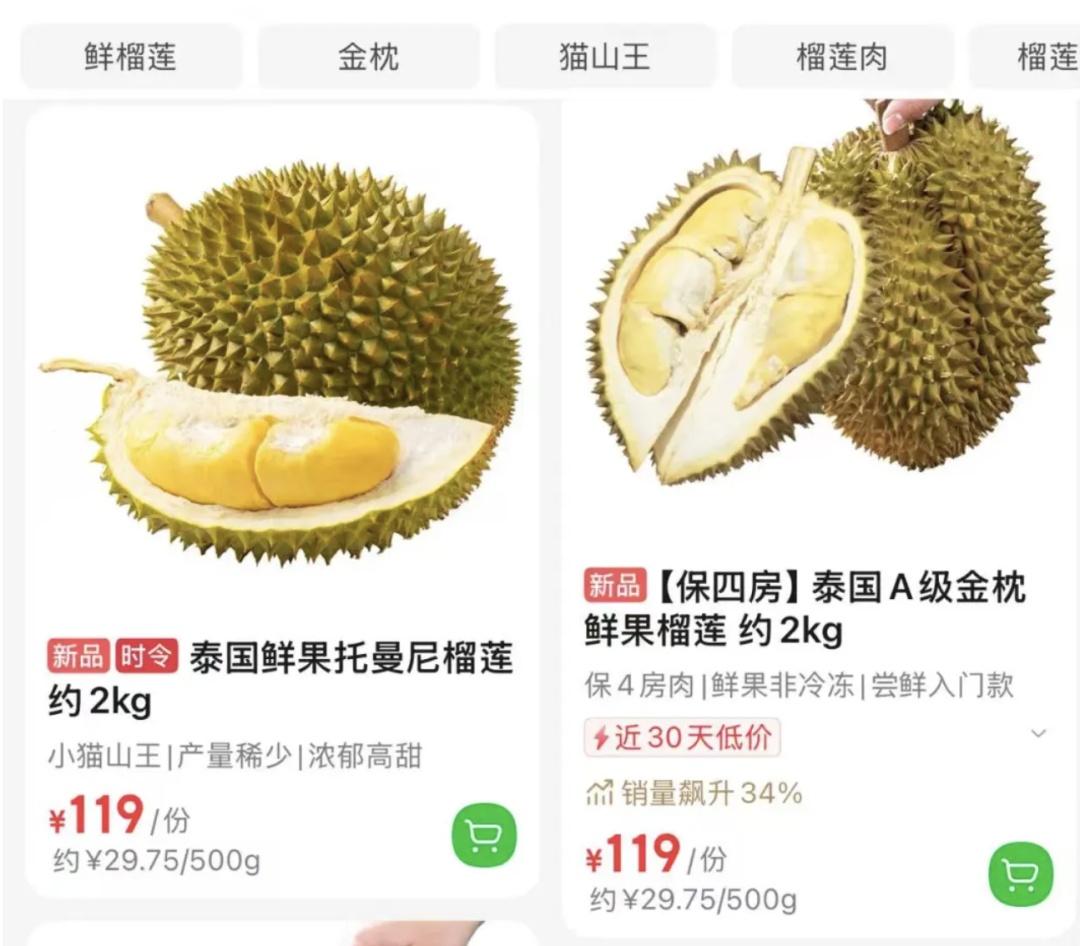Add A级金枕鲜果榴莲 to the cart
This screenshot has width=1080, height=946.
point(1020,874)
